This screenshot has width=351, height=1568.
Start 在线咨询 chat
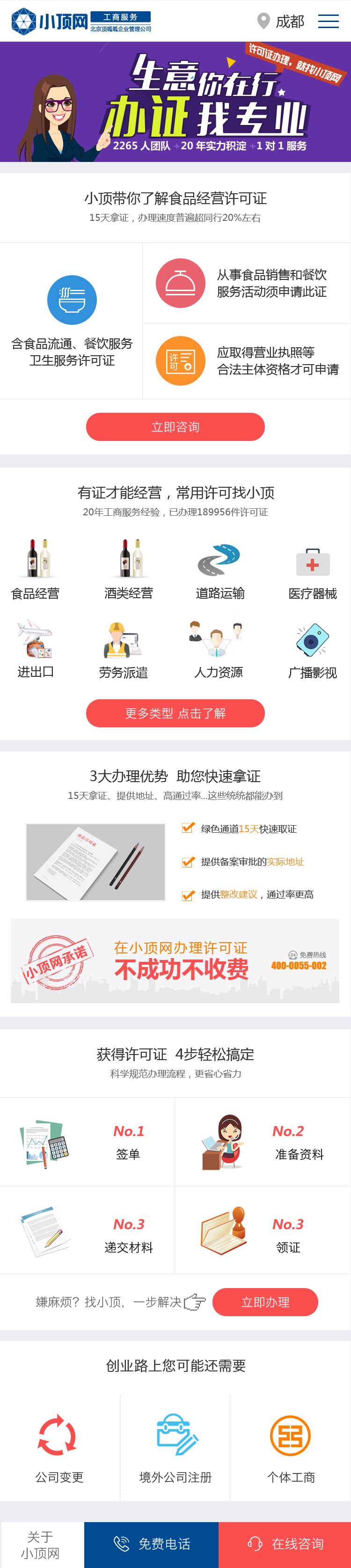[285, 1544]
